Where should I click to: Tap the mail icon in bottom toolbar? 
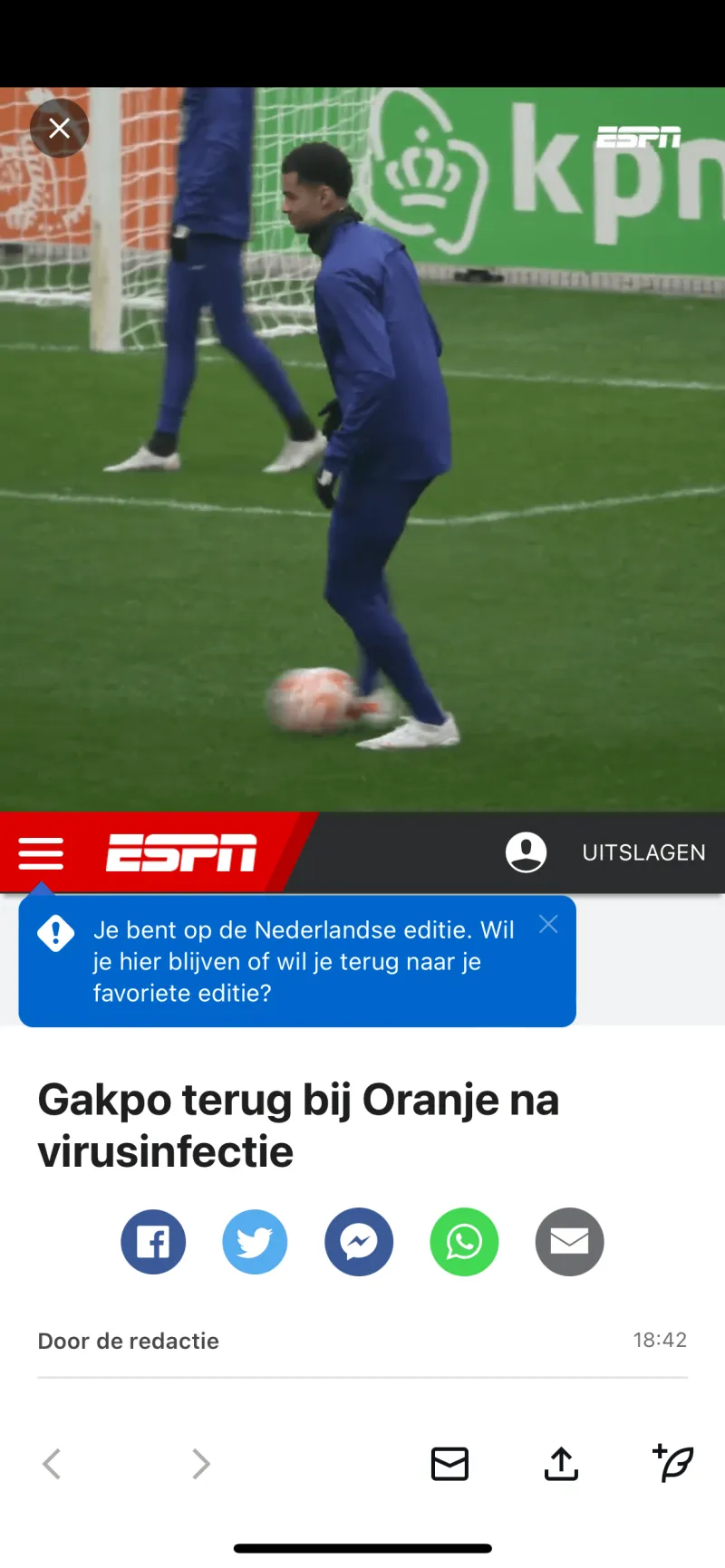449,1464
